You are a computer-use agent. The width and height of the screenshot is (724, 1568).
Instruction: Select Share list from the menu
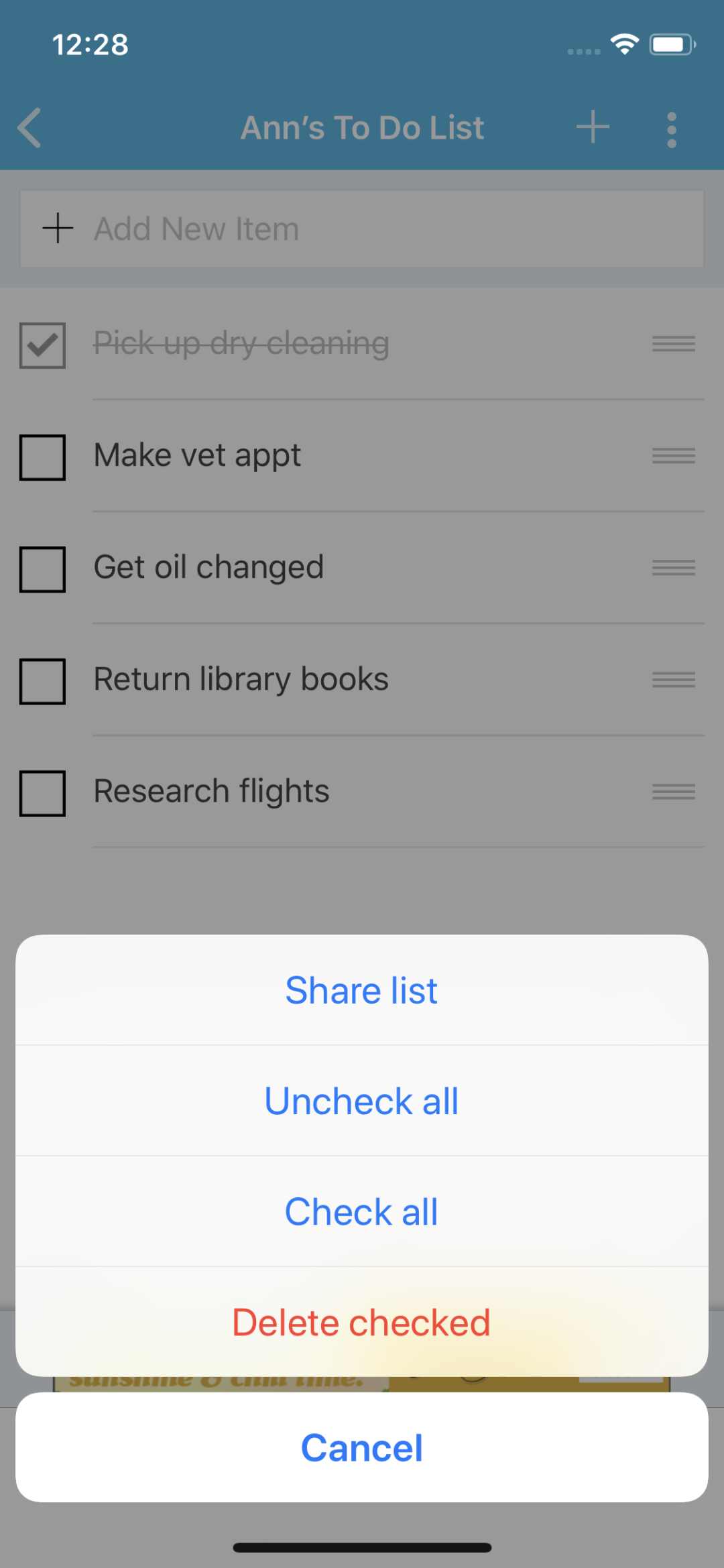[361, 989]
